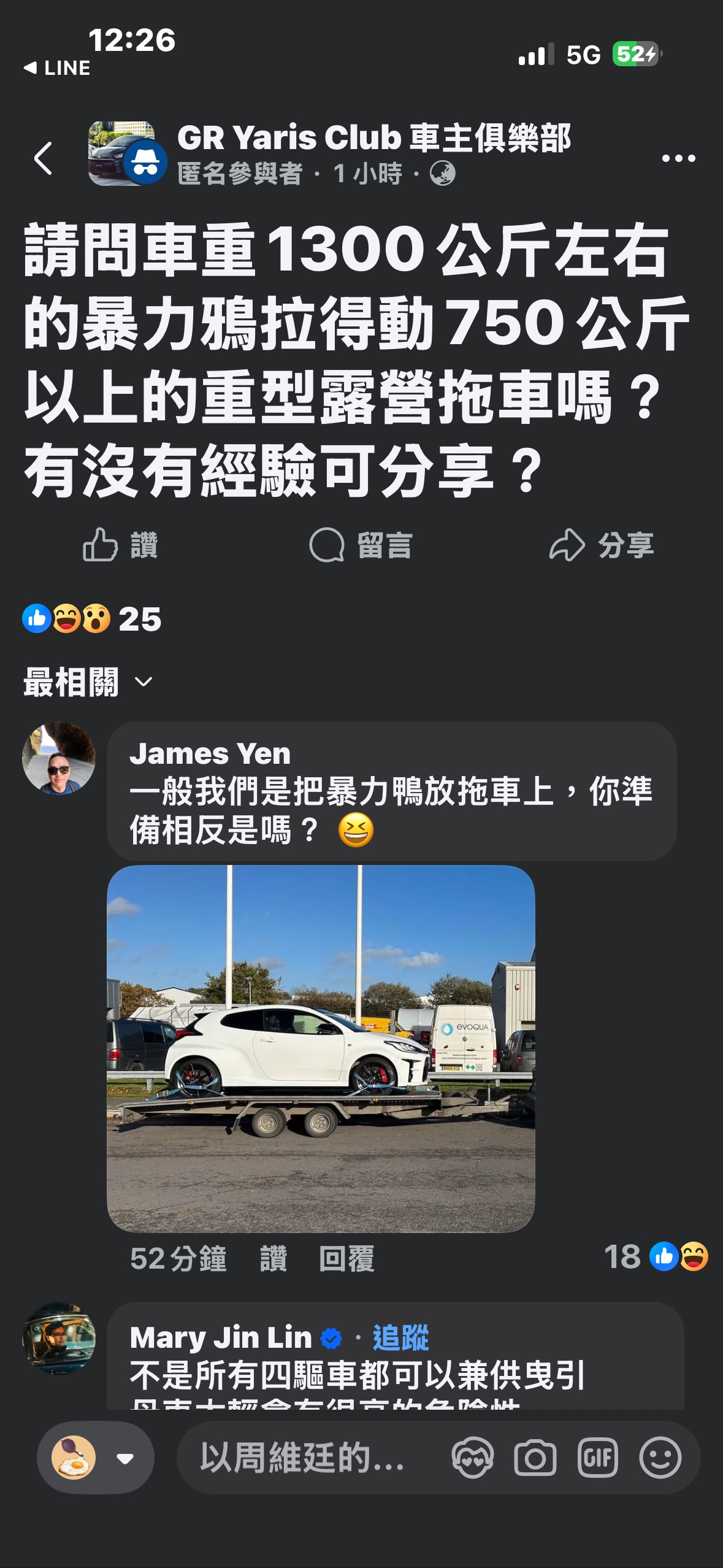Attach a photo with the camera icon
Viewport: 723px width, 1568px height.
point(535,1458)
